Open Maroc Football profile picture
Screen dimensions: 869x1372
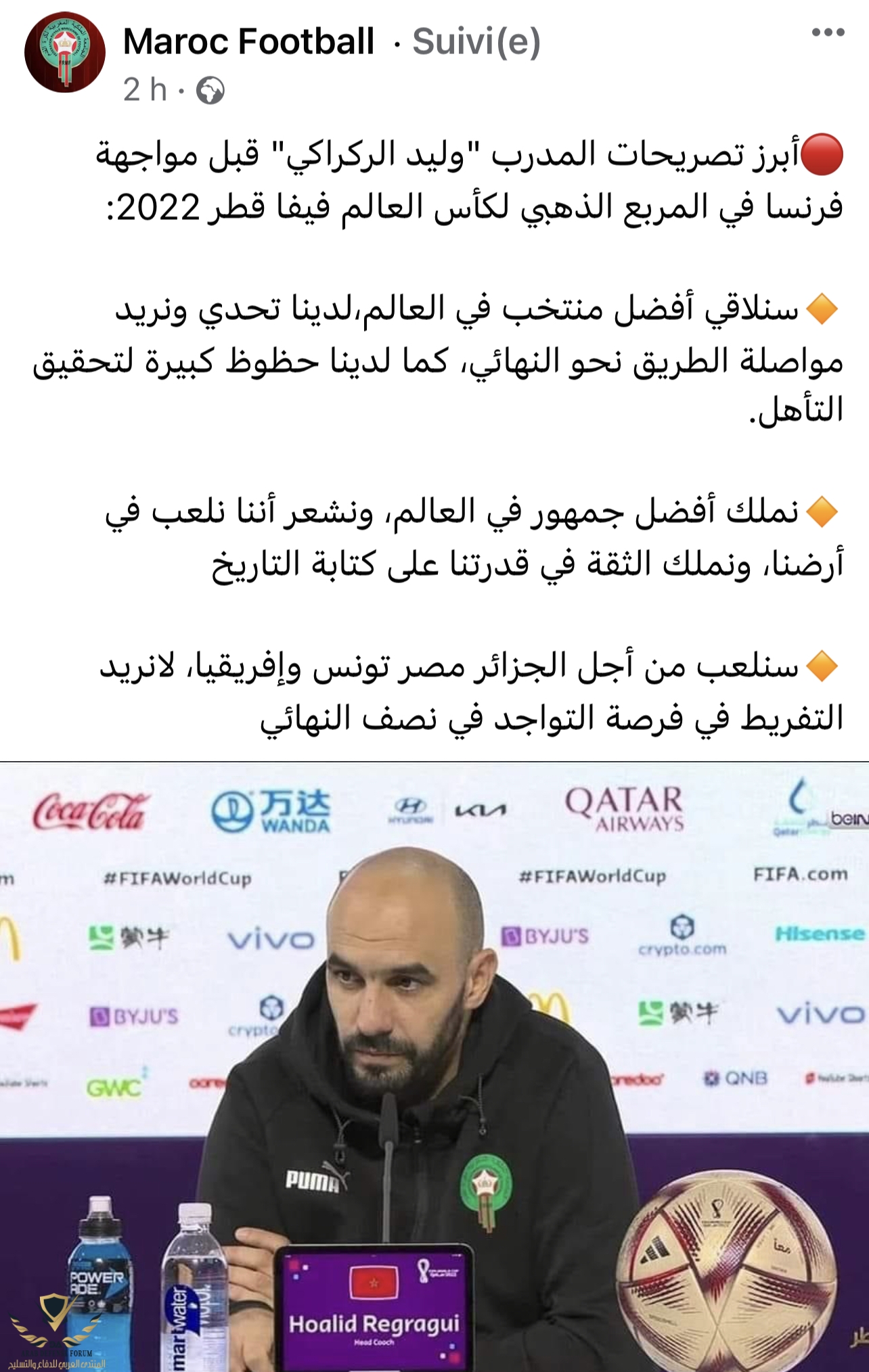point(65,52)
